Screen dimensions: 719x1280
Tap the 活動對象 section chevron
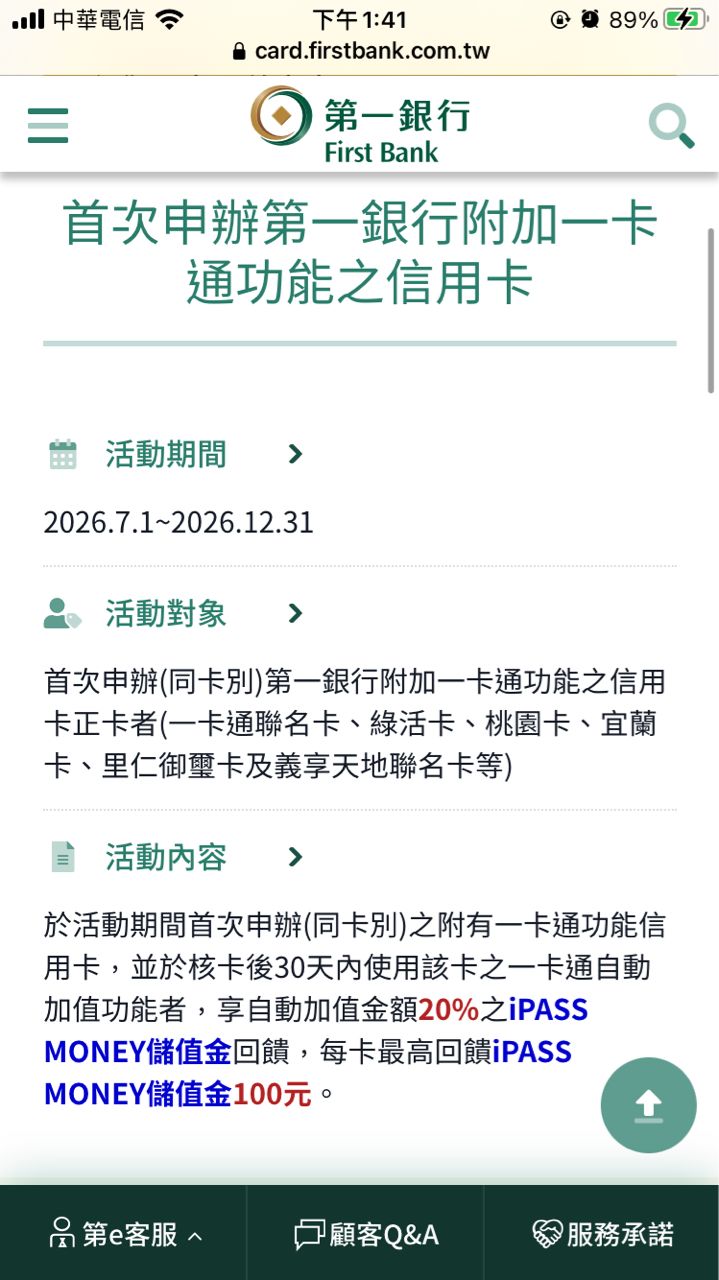click(x=295, y=613)
